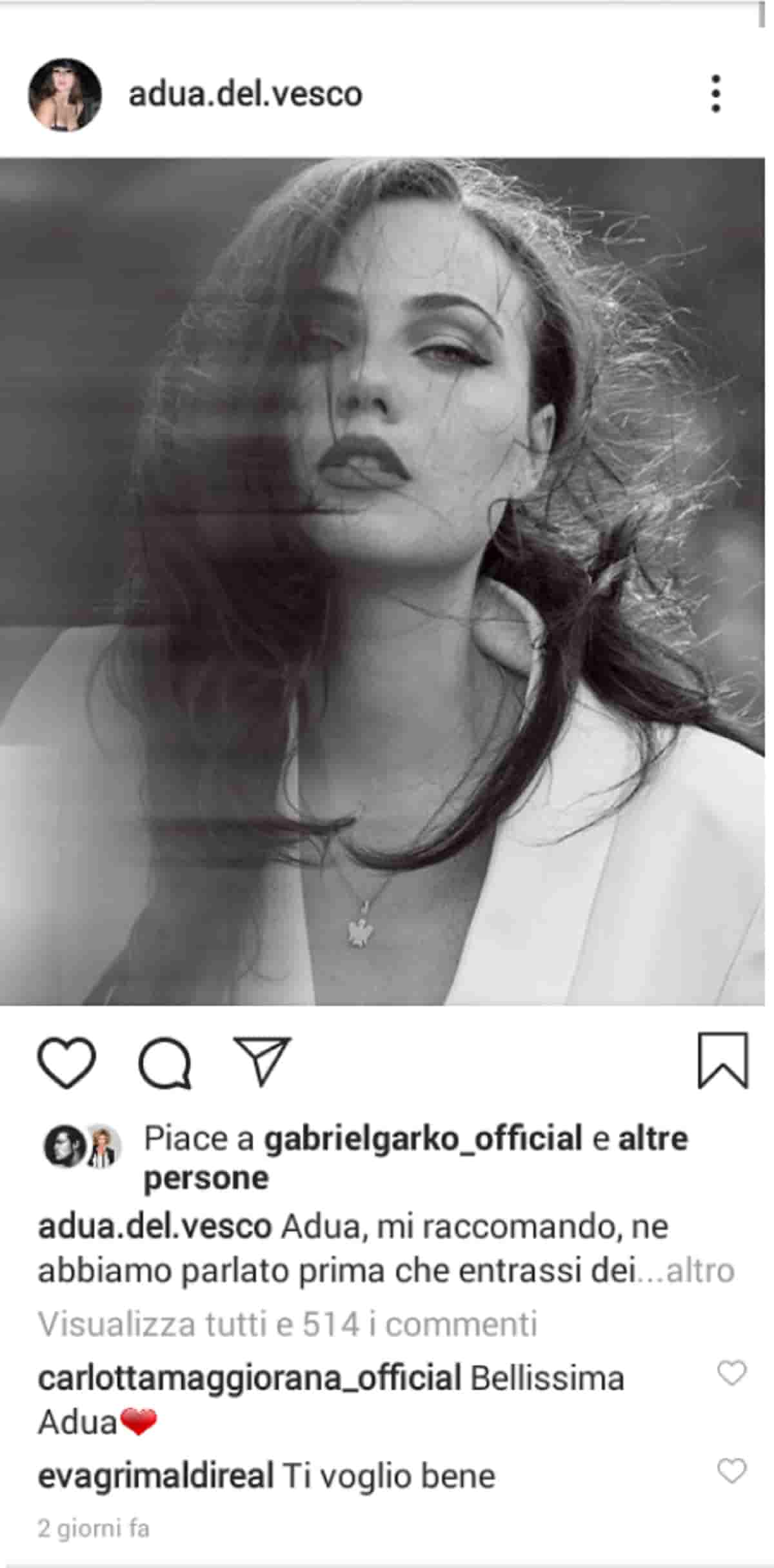774x1568 pixels.
Task: Open evagrimaldireal commenter profile
Action: click(156, 1476)
